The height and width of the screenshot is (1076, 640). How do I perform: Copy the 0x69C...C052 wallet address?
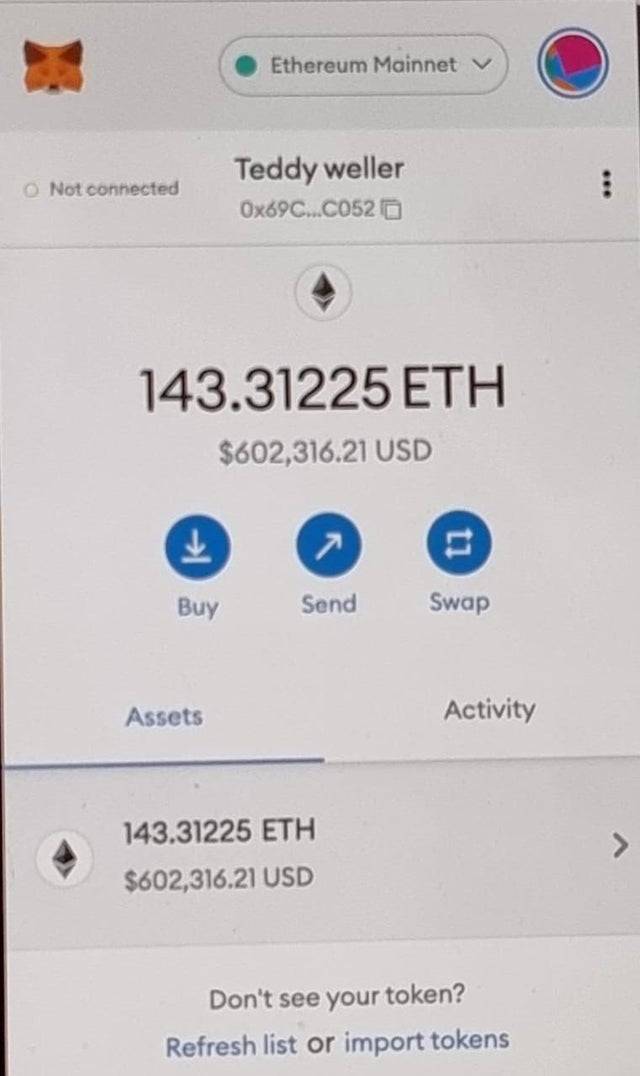pyautogui.click(x=320, y=209)
